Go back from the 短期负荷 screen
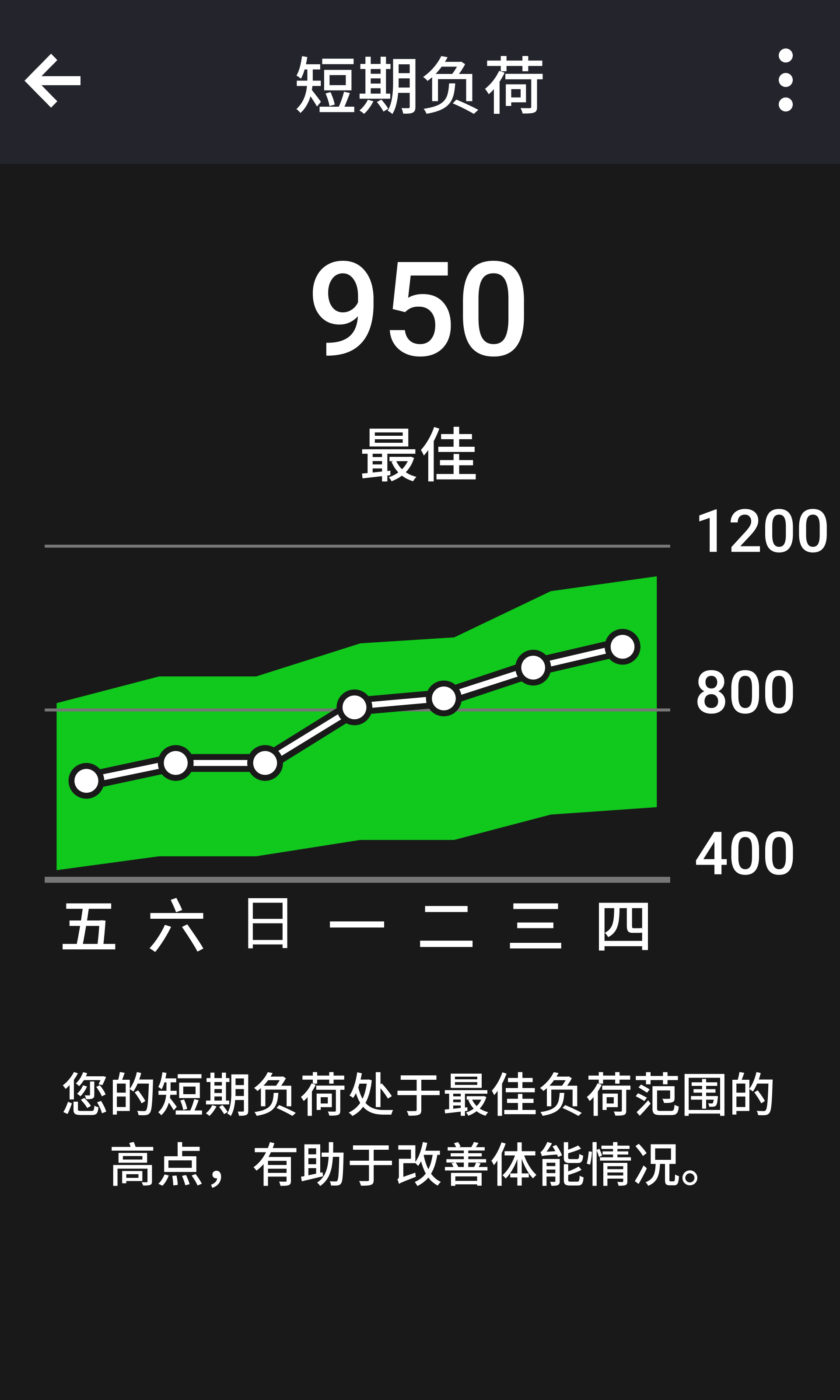 [x=52, y=81]
